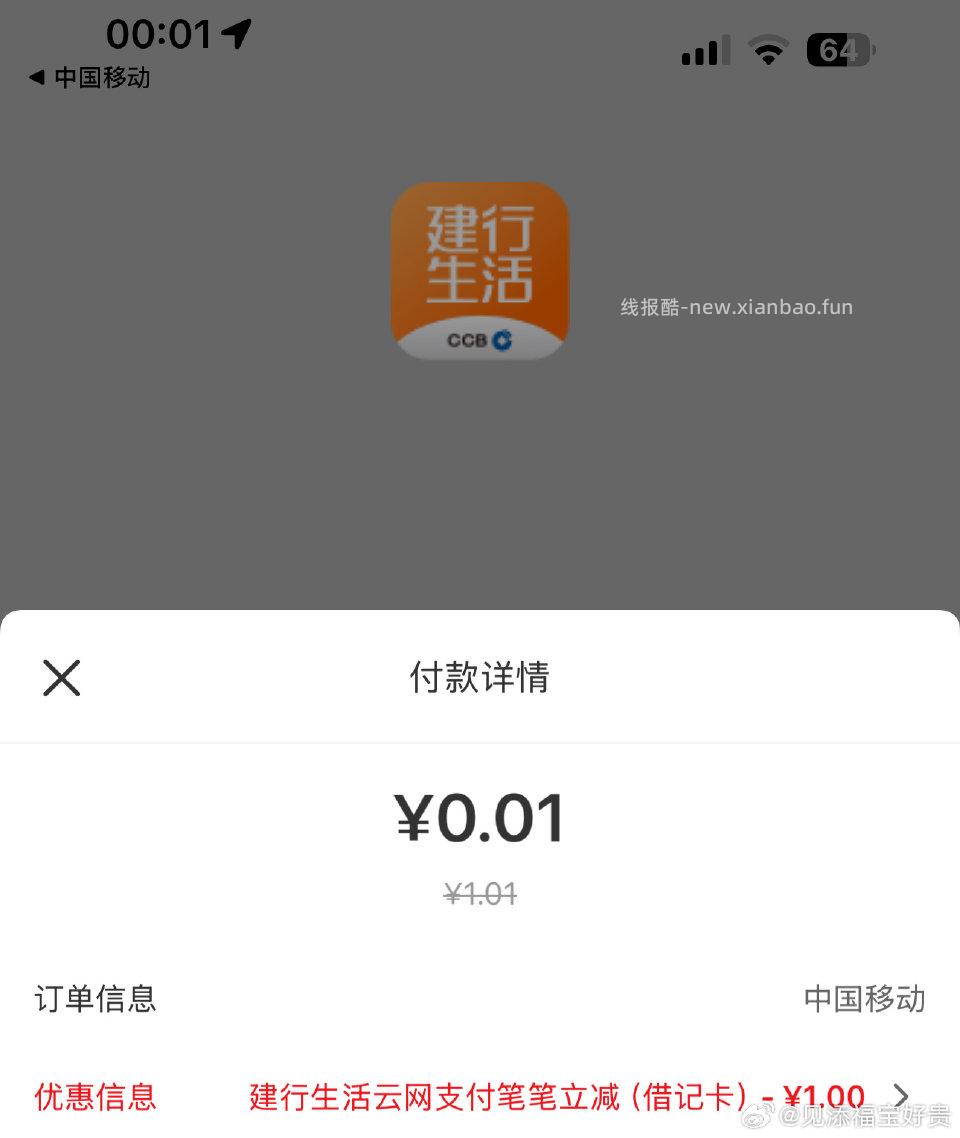Return to 中国移动 app via back breadcrumb
The width and height of the screenshot is (960, 1138).
coord(90,78)
